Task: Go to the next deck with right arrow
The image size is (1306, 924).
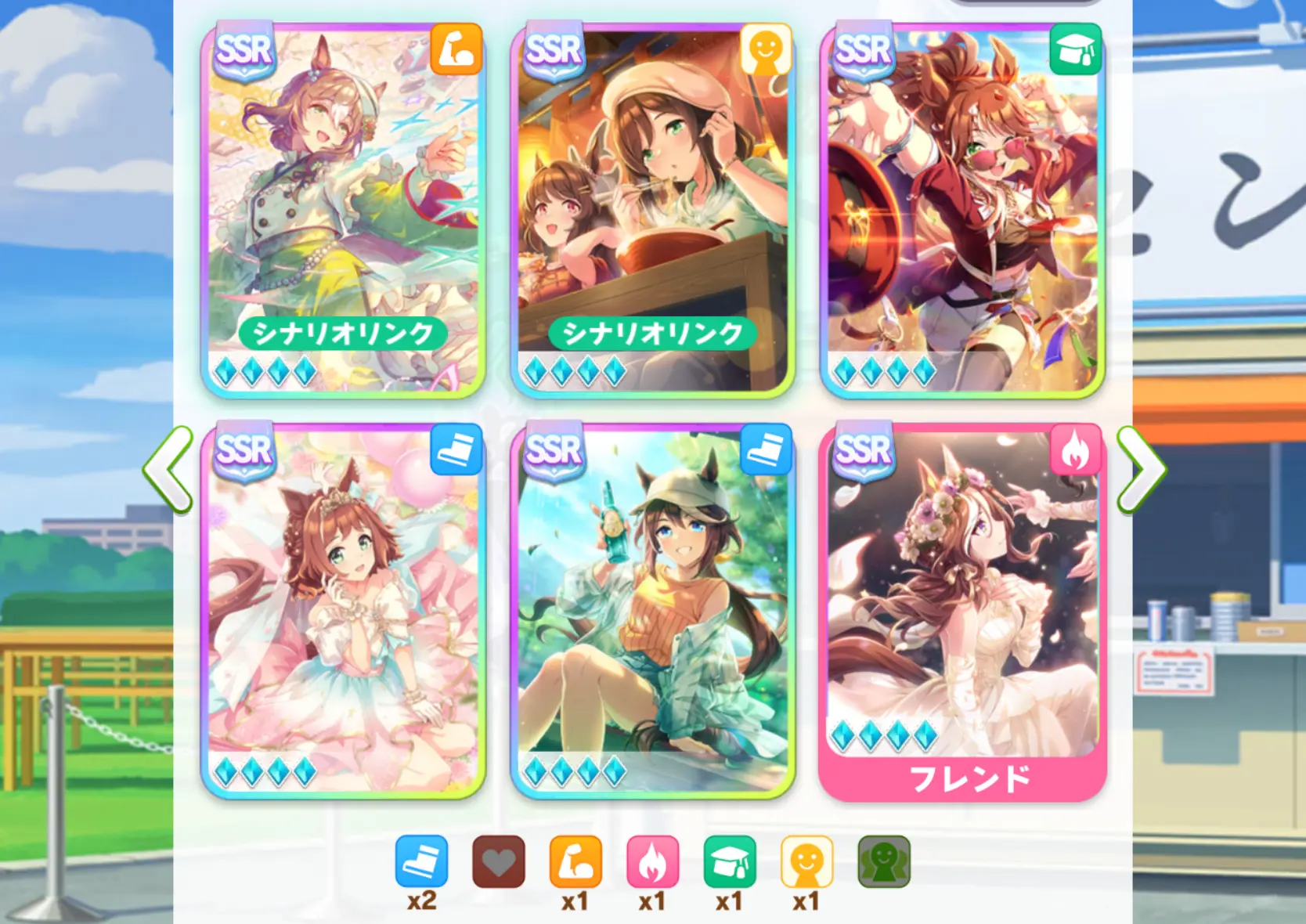Action: [1141, 470]
